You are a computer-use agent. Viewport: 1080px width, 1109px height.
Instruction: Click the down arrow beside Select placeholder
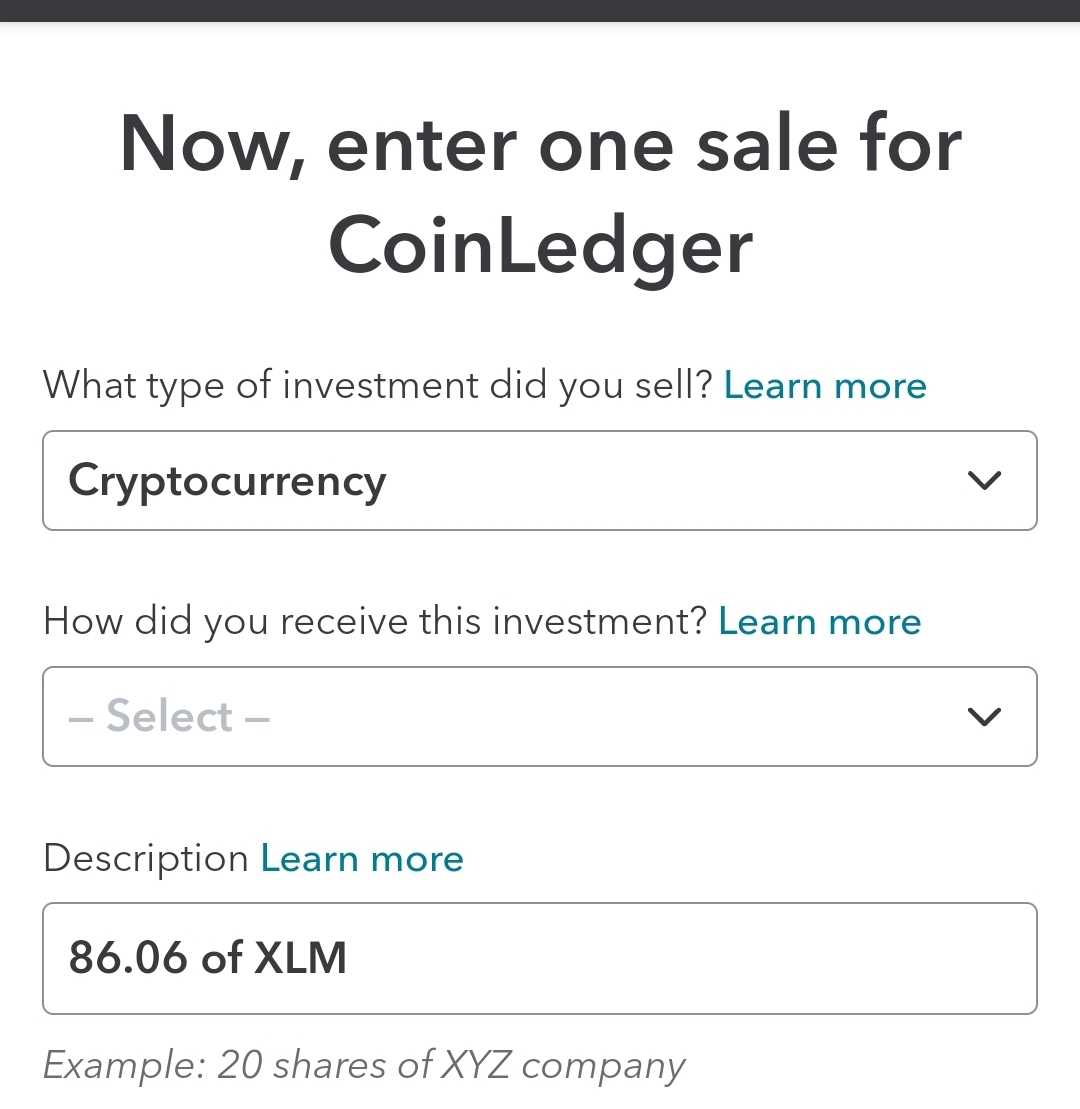pyautogui.click(x=984, y=717)
